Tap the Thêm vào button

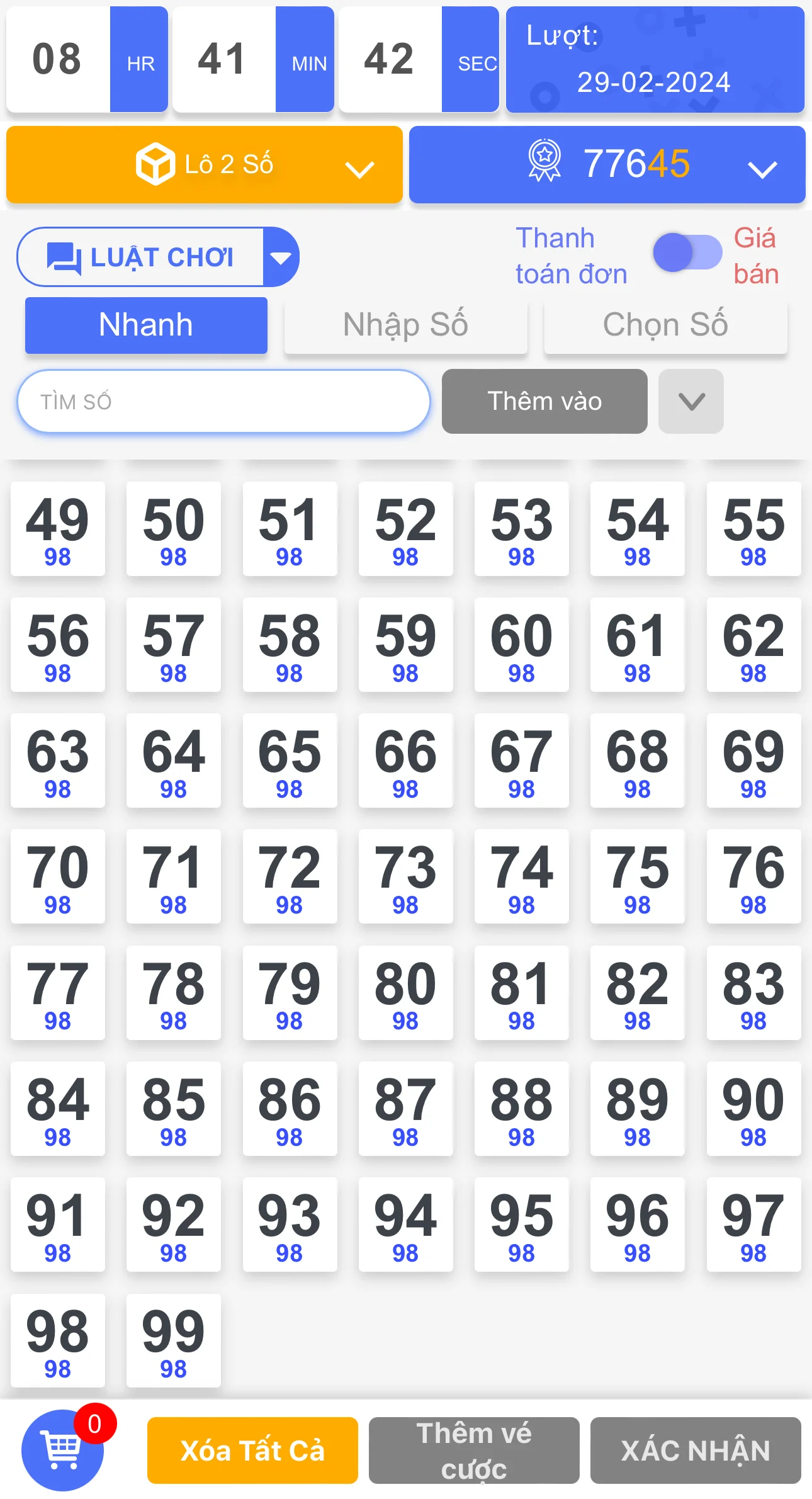click(544, 401)
